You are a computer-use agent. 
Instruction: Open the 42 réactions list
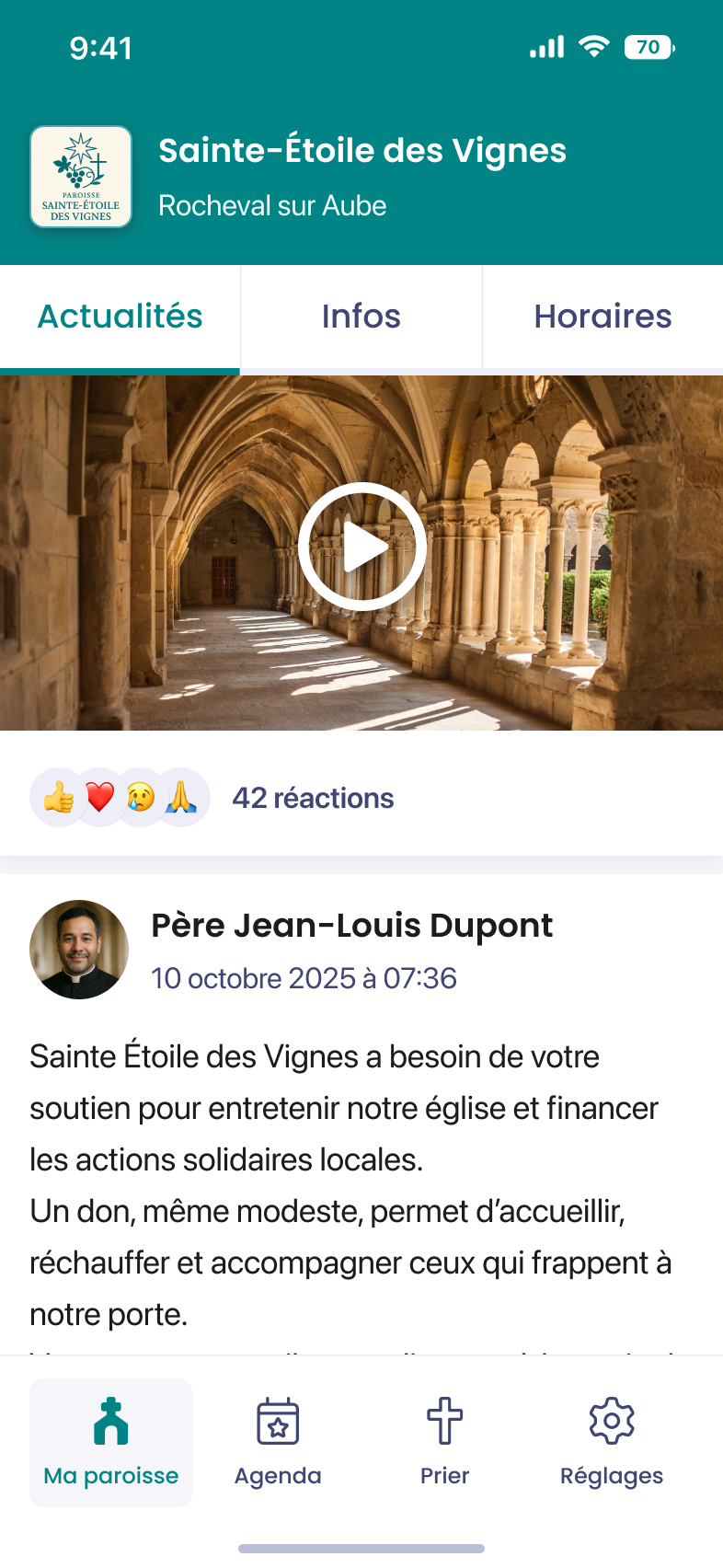click(313, 798)
